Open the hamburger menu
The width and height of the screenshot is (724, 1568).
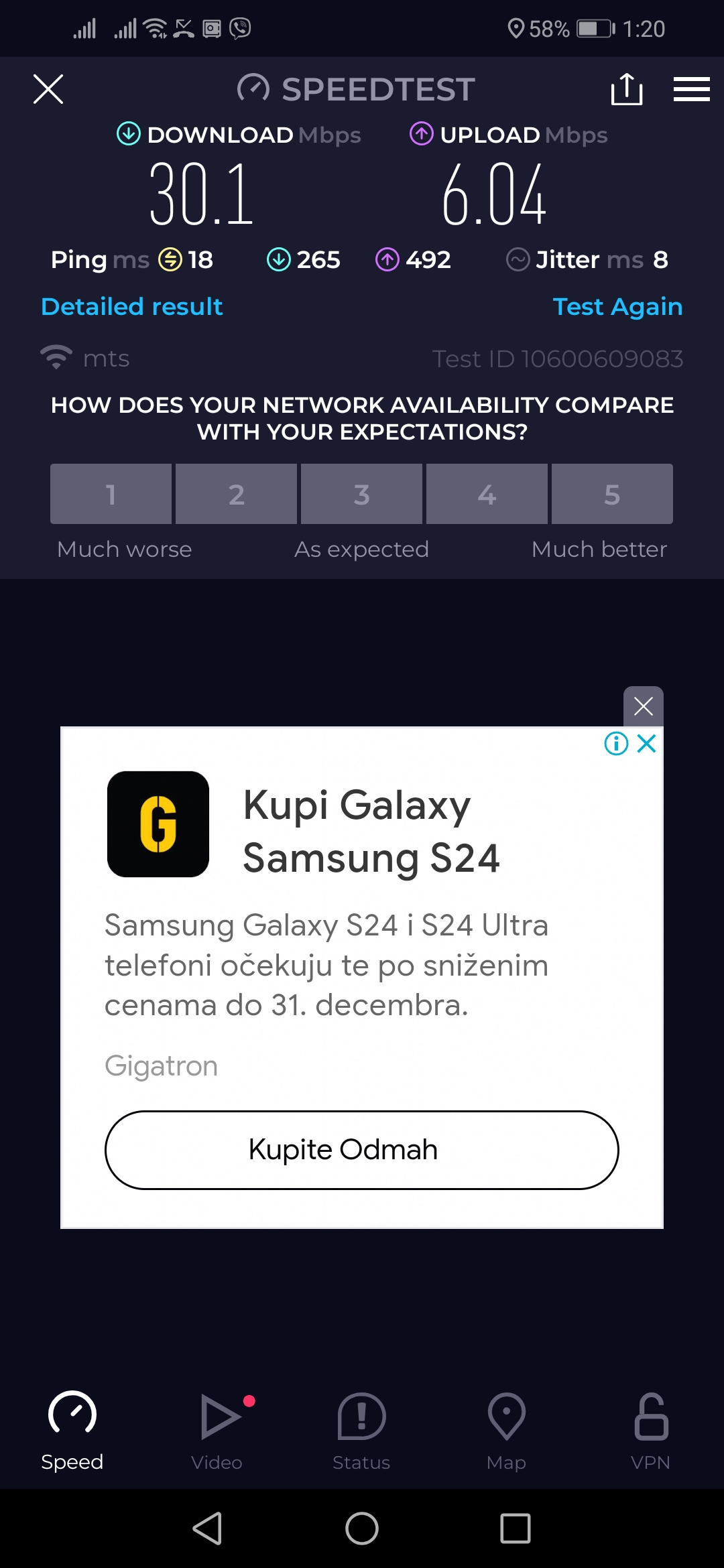tap(691, 89)
